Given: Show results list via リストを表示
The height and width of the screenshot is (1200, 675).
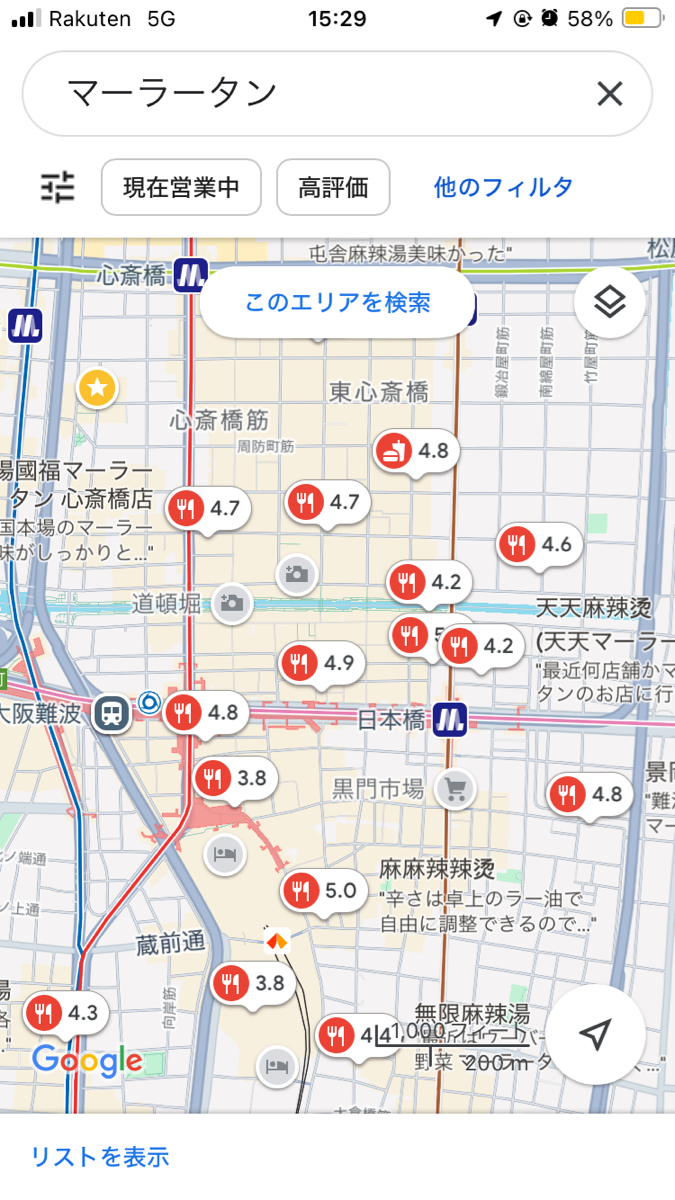Looking at the screenshot, I should [100, 1157].
